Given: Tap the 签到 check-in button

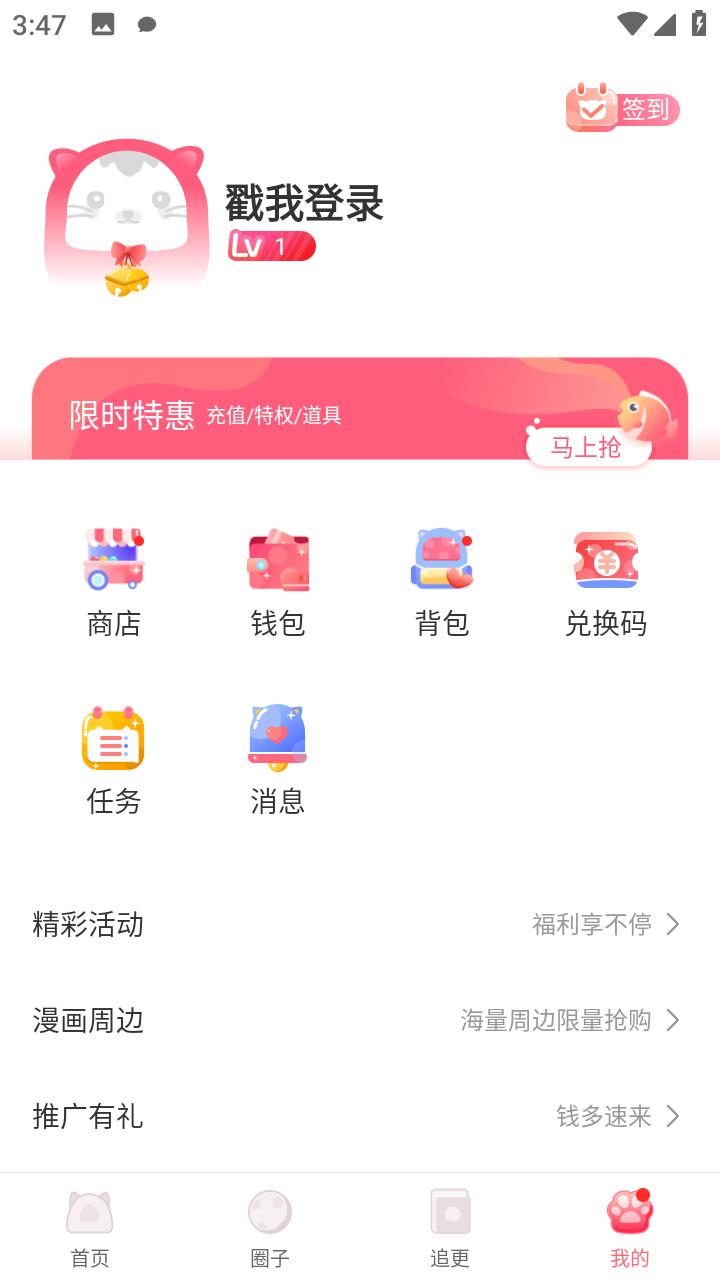Looking at the screenshot, I should pyautogui.click(x=622, y=108).
